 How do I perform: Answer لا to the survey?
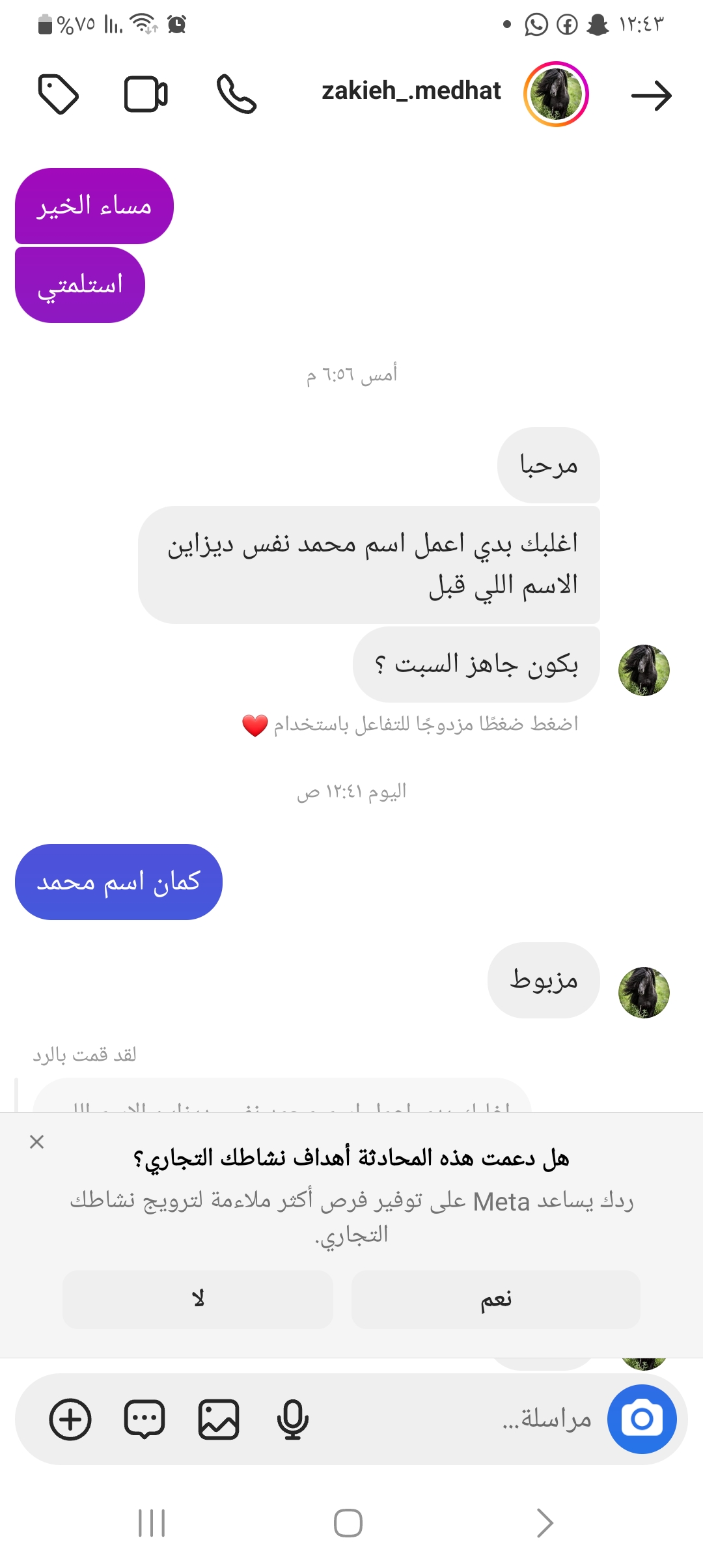198,1299
